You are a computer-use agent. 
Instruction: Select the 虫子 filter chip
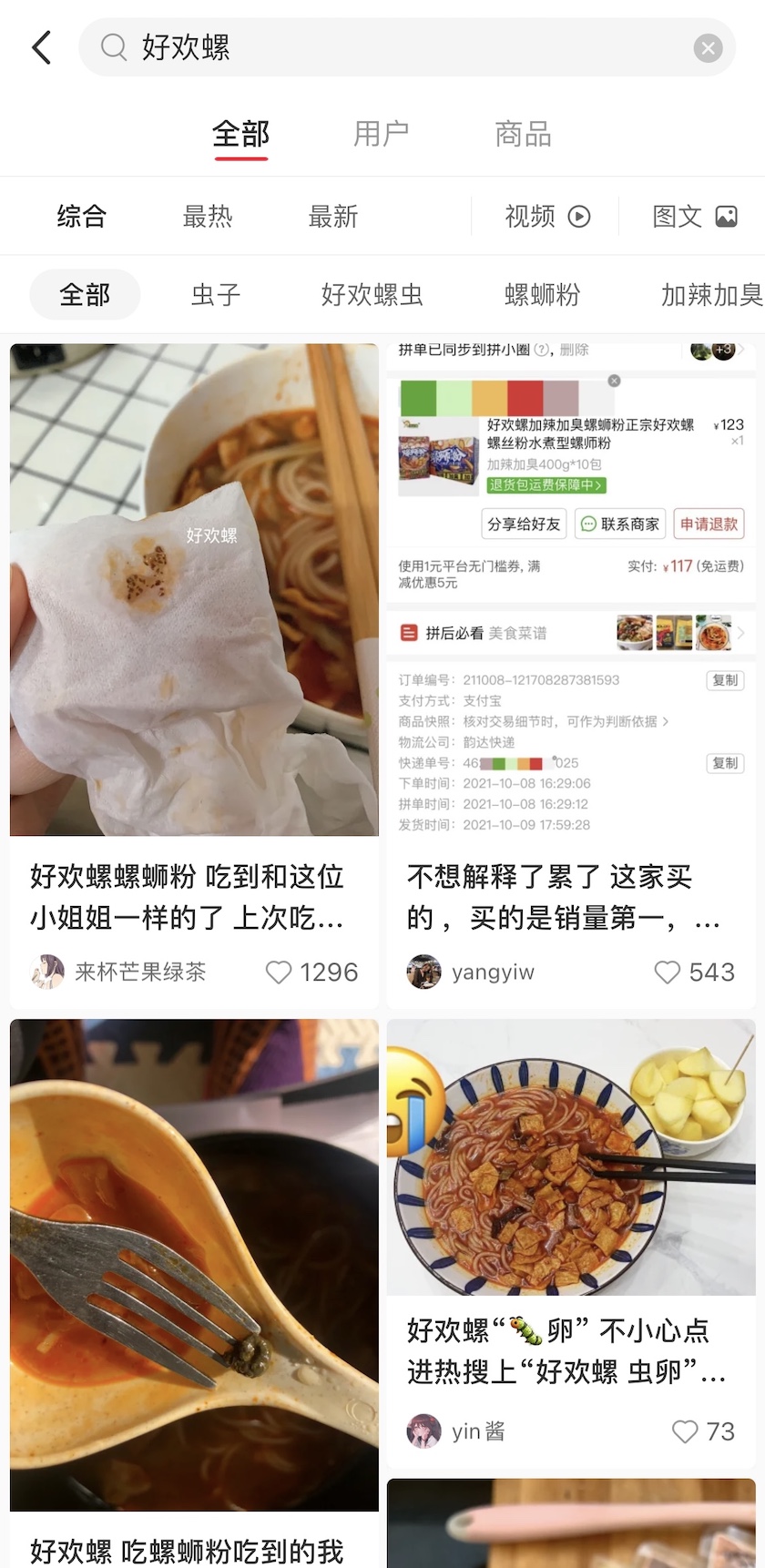coord(216,295)
